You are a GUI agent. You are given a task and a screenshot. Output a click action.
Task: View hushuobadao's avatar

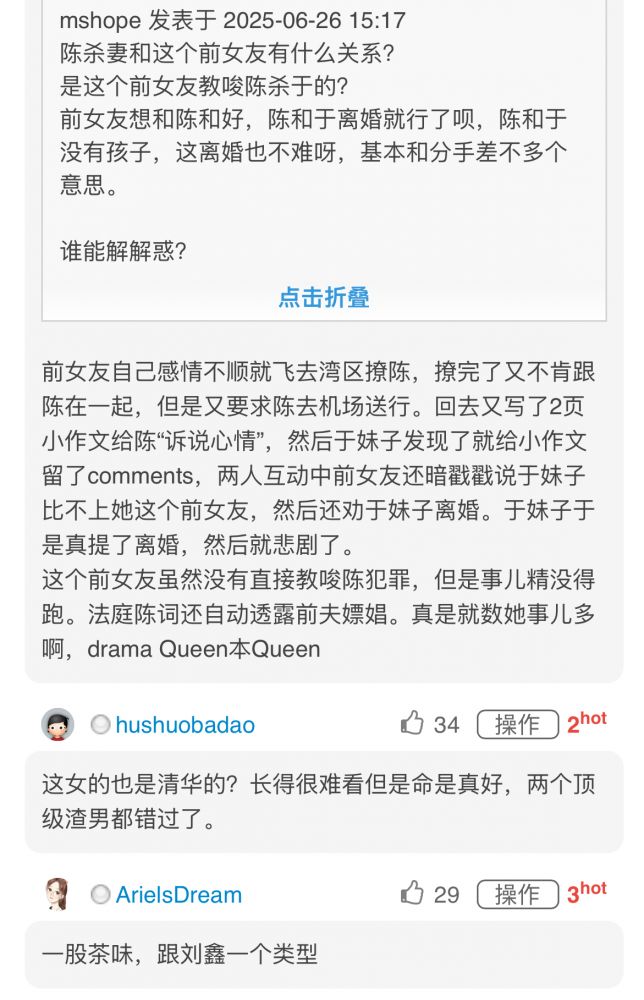tap(58, 724)
